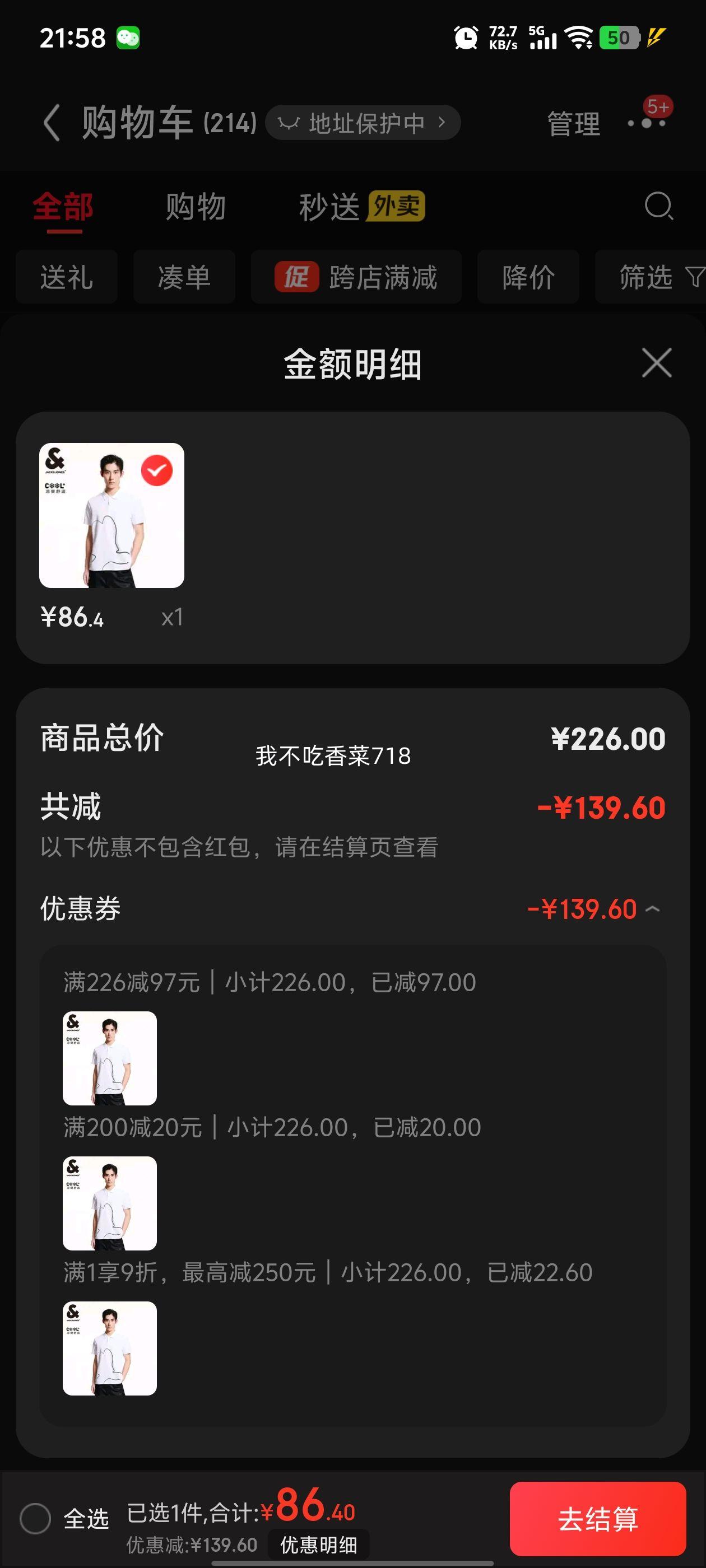Go back from the shopping cart
706x1568 pixels.
52,122
